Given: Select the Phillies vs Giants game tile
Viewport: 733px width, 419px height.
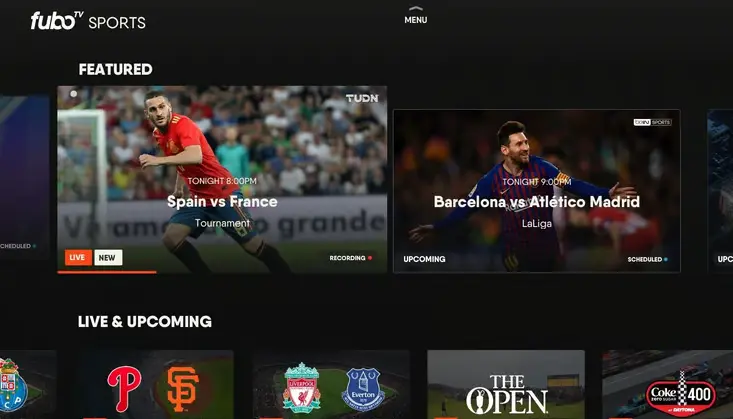Looking at the screenshot, I should (x=157, y=386).
